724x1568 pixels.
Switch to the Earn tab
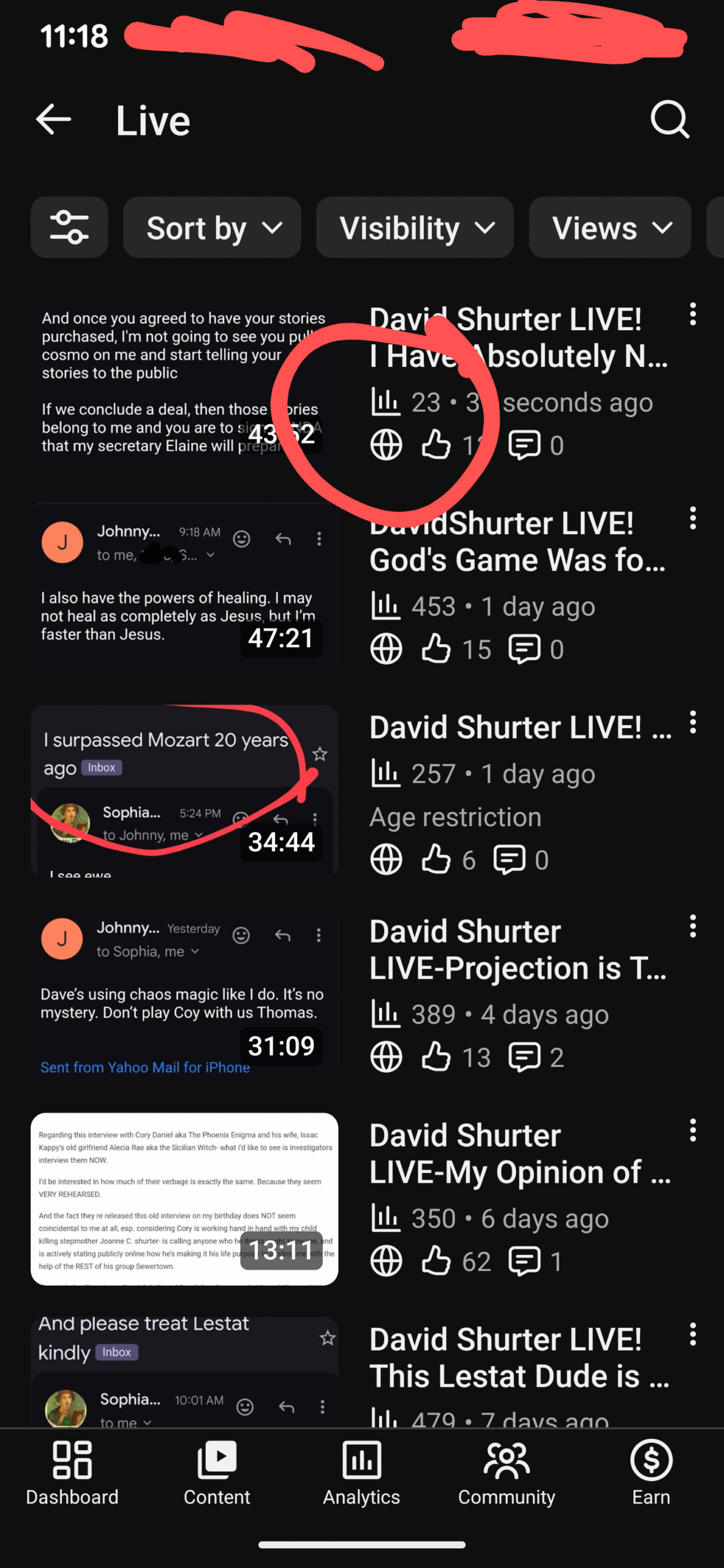click(651, 1473)
